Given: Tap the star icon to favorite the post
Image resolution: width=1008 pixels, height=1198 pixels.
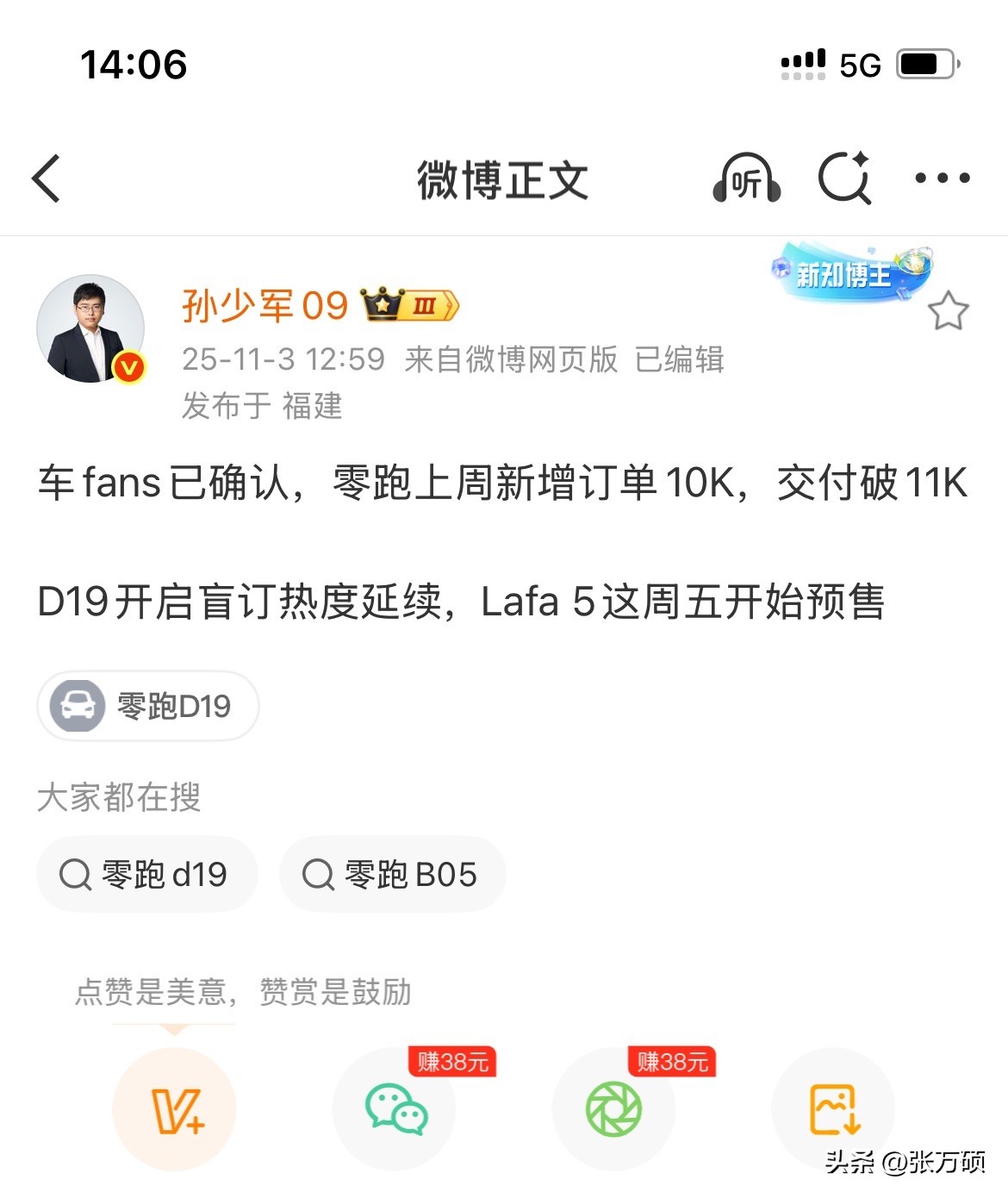Looking at the screenshot, I should click(949, 312).
